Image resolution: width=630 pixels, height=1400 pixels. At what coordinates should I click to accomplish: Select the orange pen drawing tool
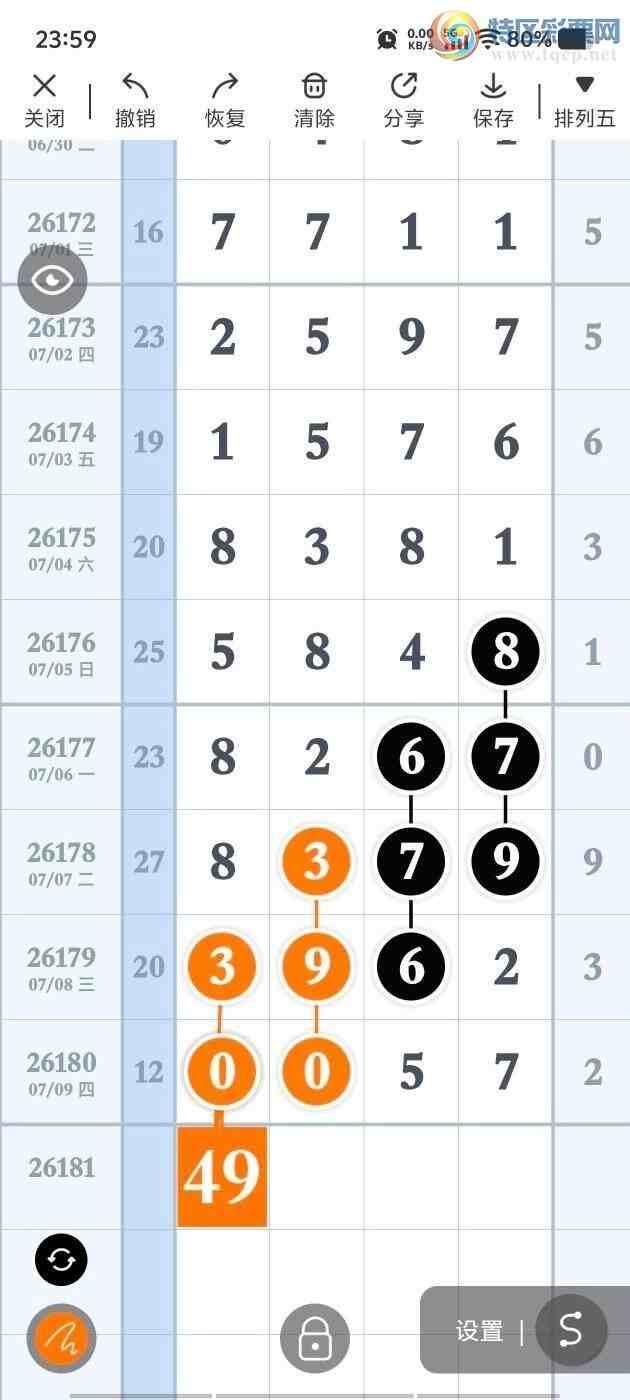[x=61, y=1338]
